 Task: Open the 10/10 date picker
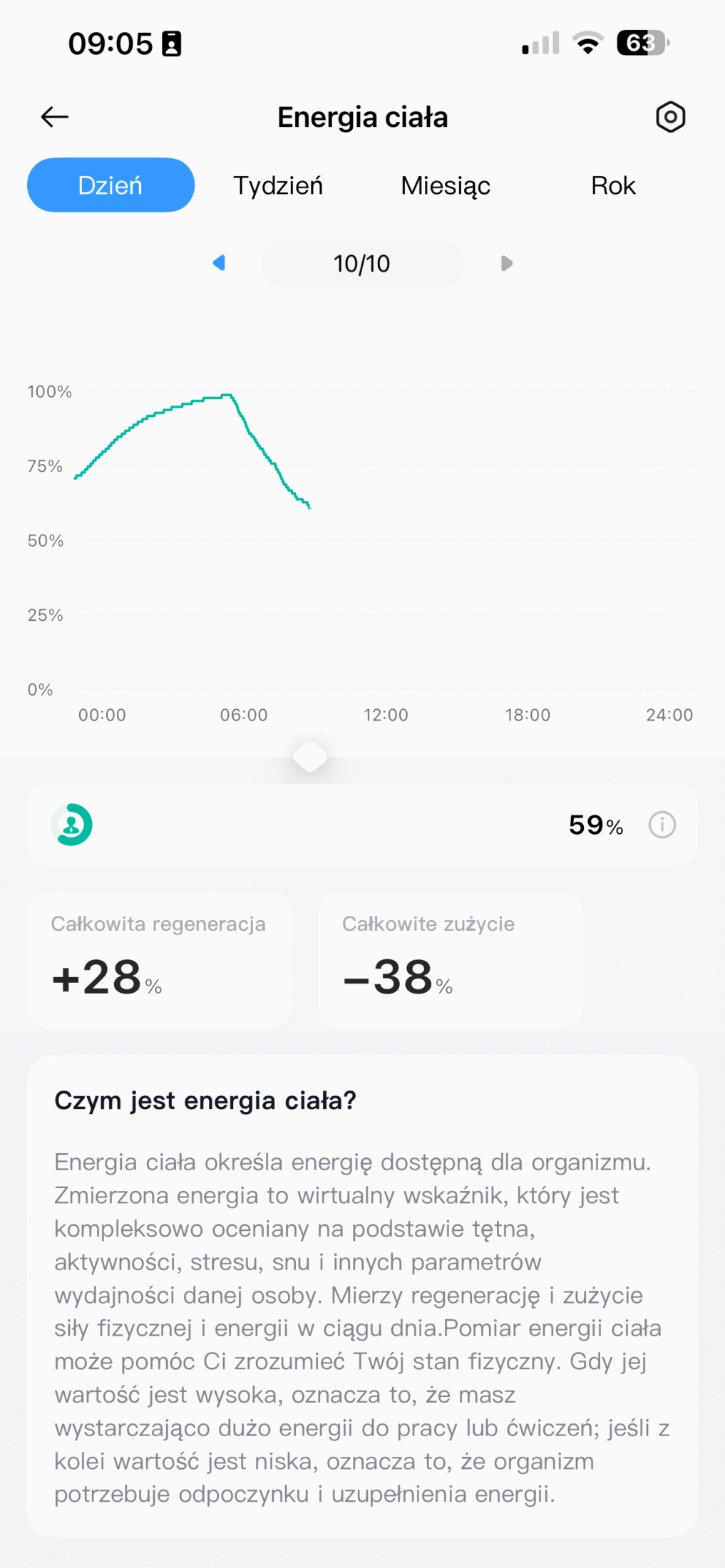(362, 264)
